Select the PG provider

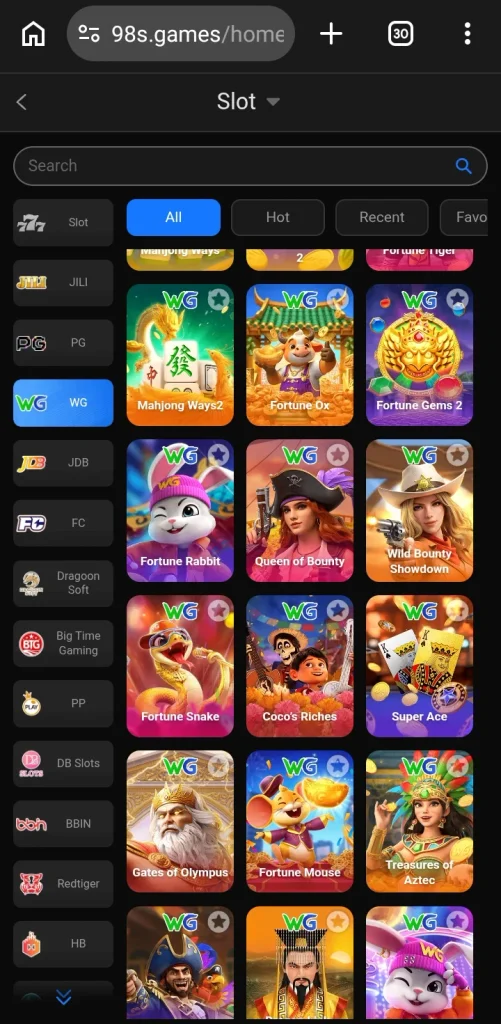point(63,343)
